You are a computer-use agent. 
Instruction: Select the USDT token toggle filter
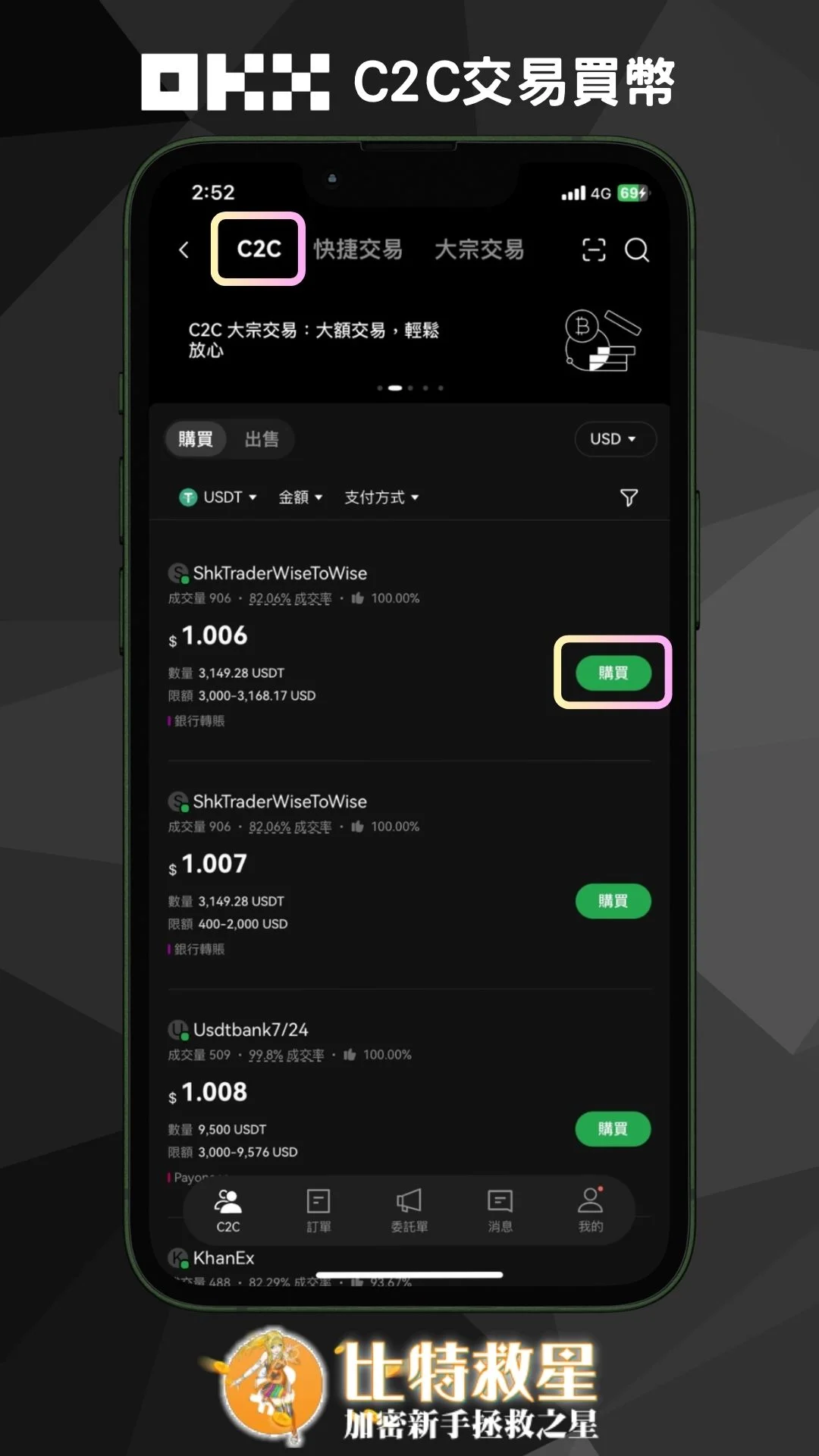(218, 497)
